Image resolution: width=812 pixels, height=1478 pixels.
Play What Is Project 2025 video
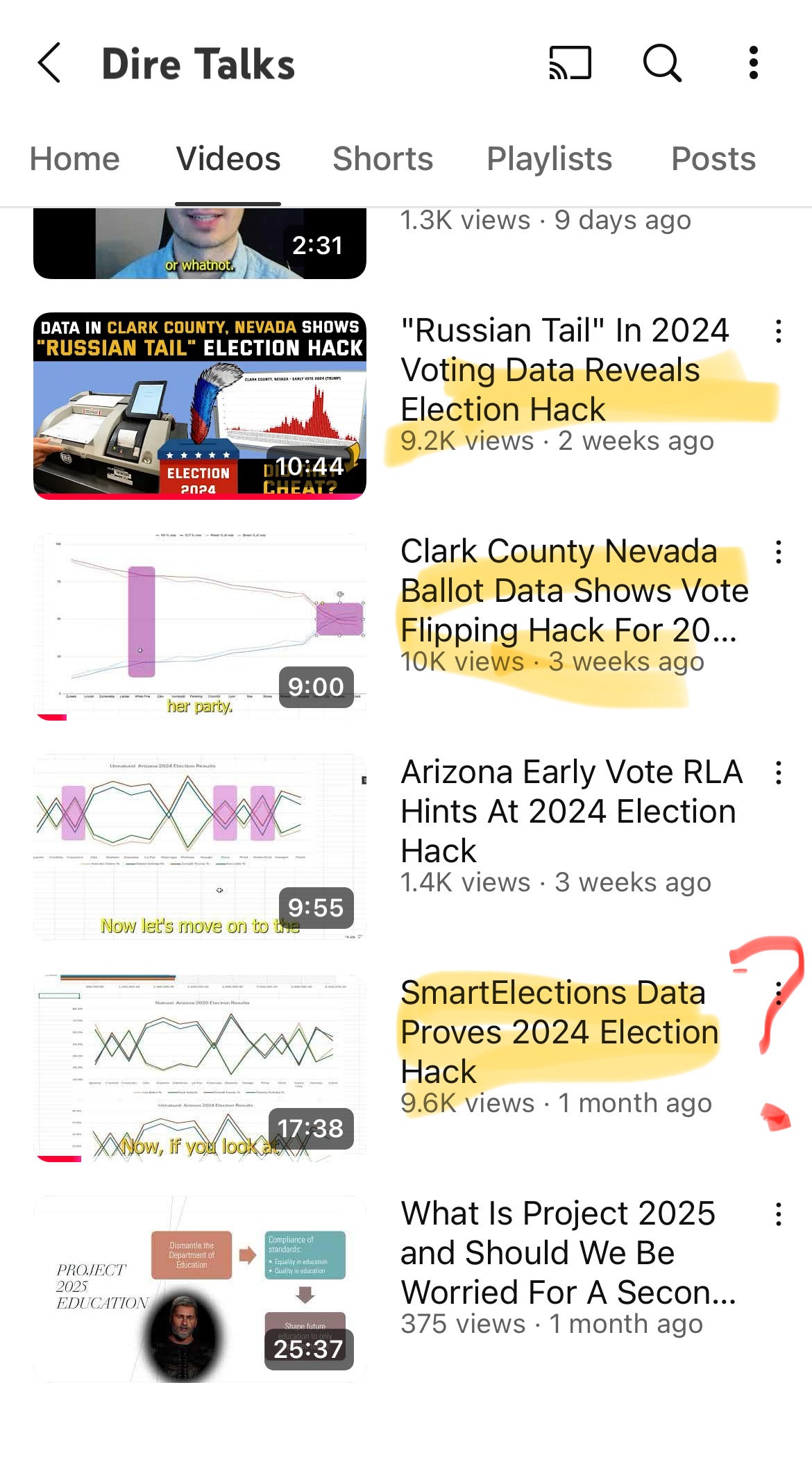(200, 1288)
